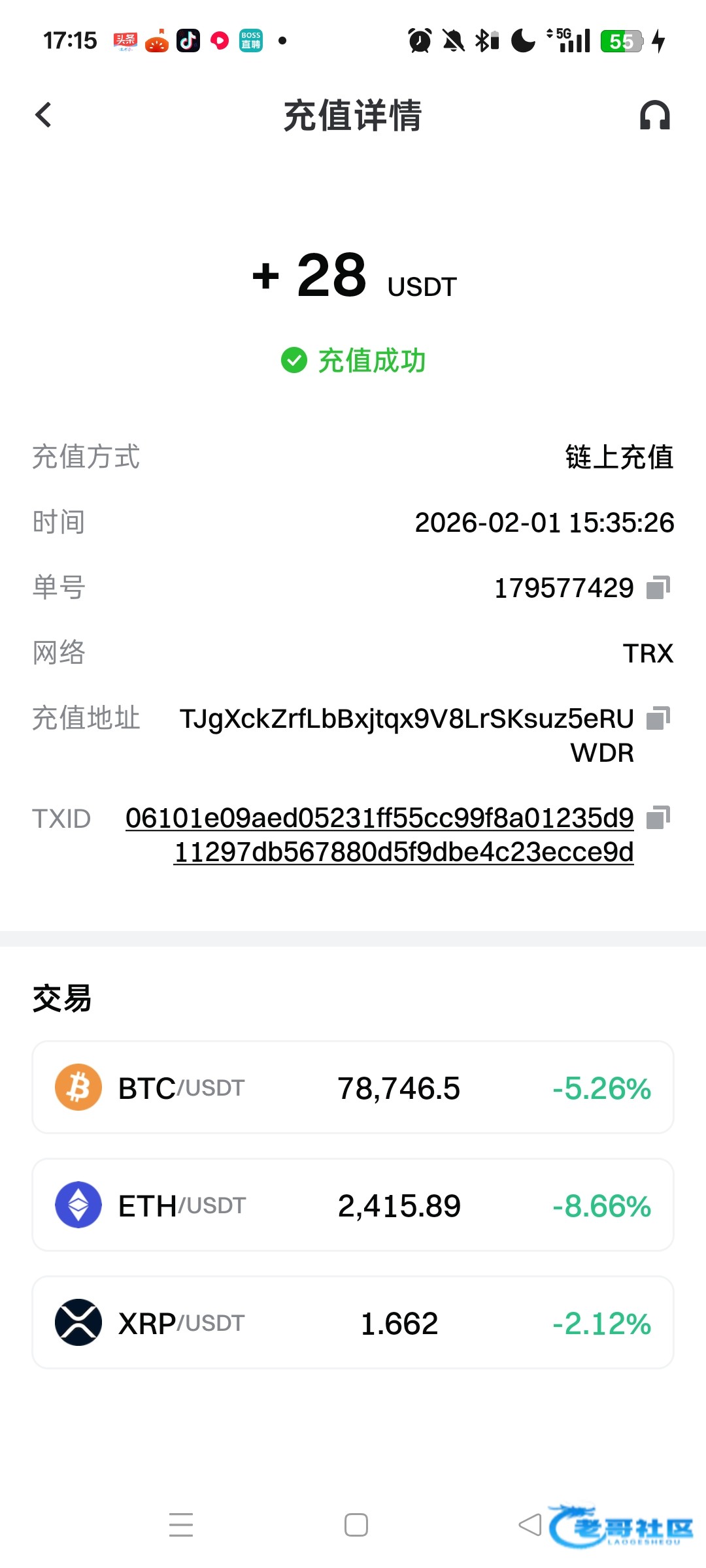Viewport: 706px width, 1568px height.
Task: Open the XRP/USDT trading pair
Action: click(x=353, y=1322)
